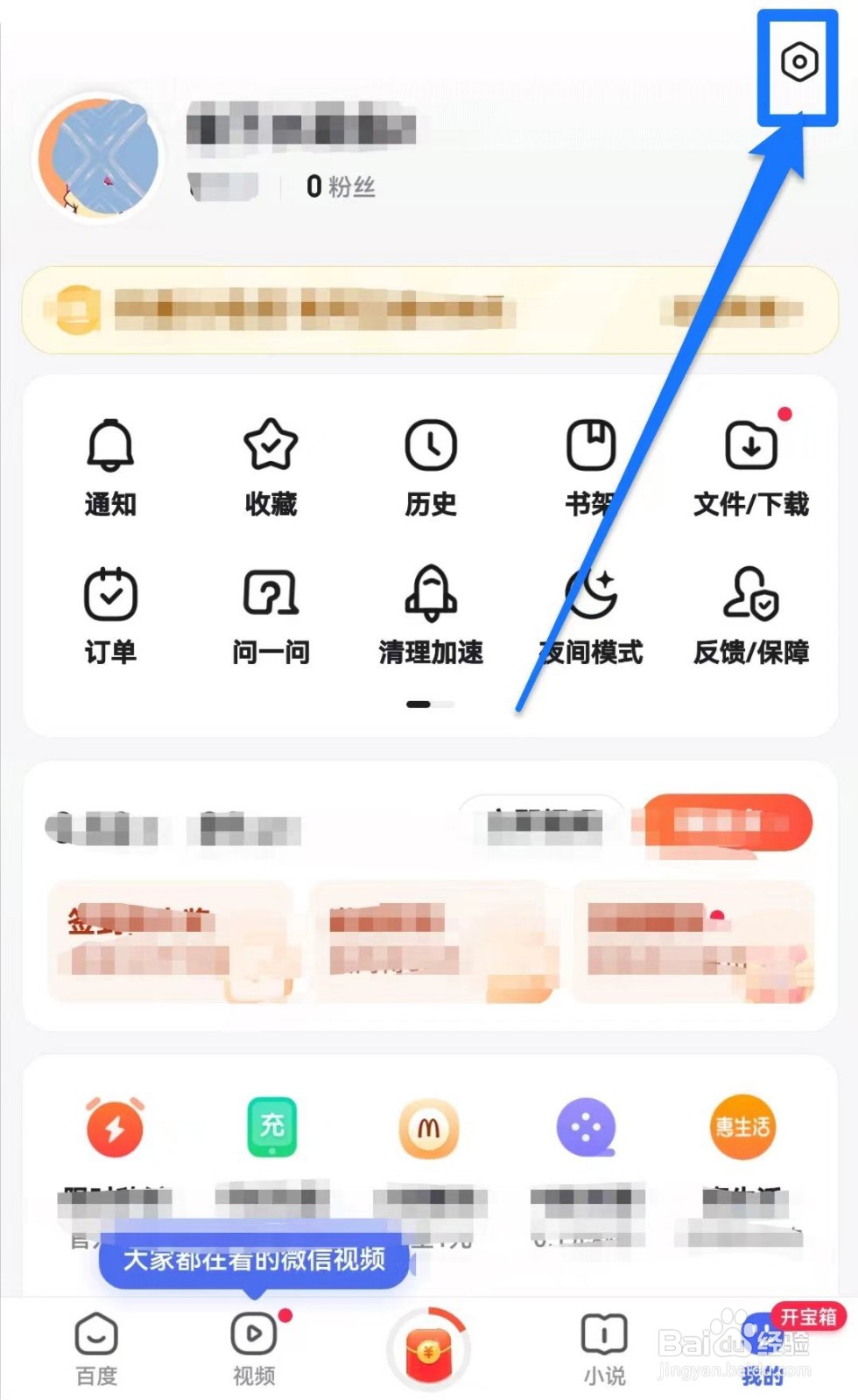The width and height of the screenshot is (858, 1400).
Task: View your 0 粉丝 followers list
Action: pyautogui.click(x=341, y=185)
